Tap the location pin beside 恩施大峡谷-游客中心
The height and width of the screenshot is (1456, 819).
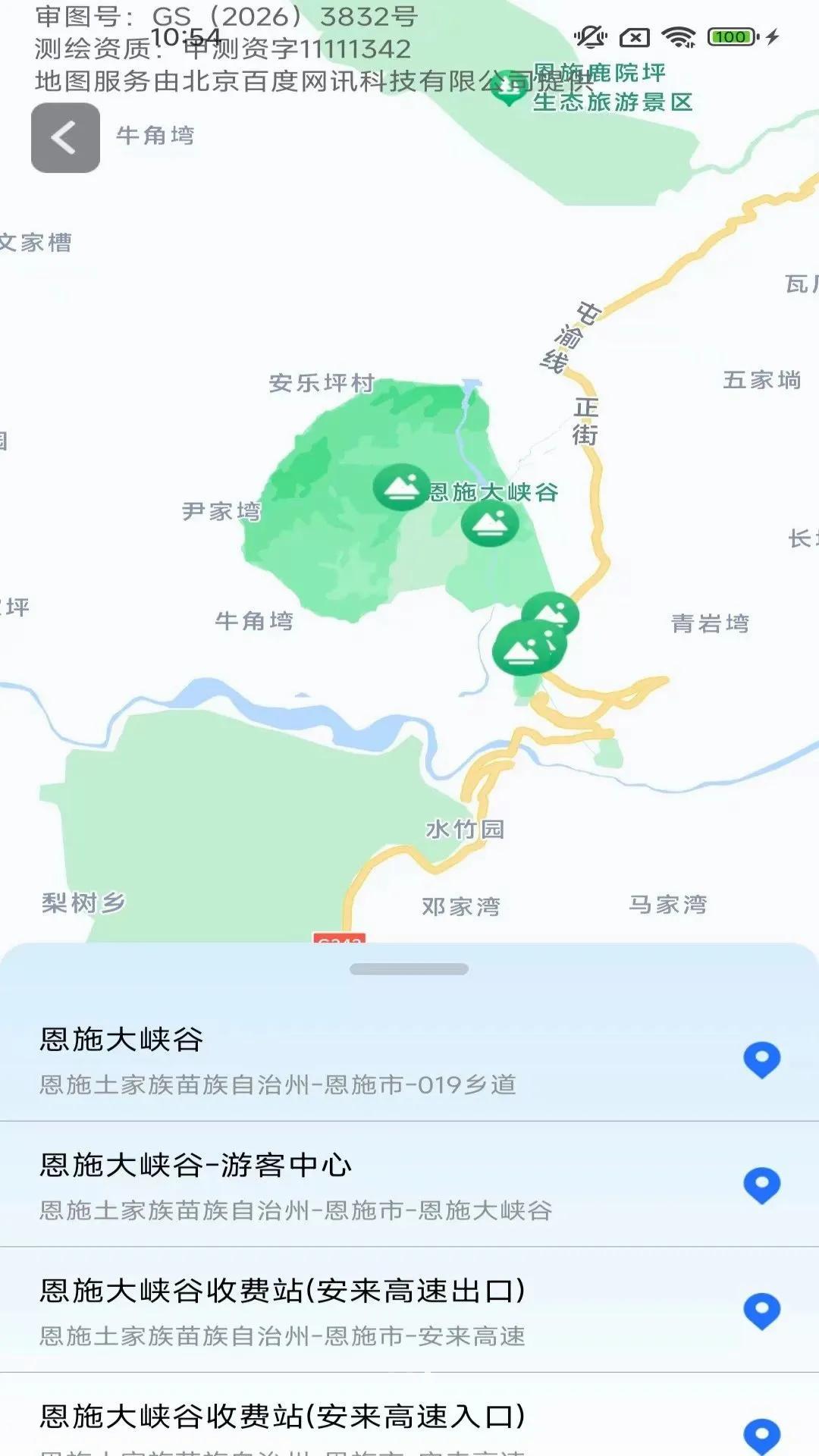(x=762, y=1185)
